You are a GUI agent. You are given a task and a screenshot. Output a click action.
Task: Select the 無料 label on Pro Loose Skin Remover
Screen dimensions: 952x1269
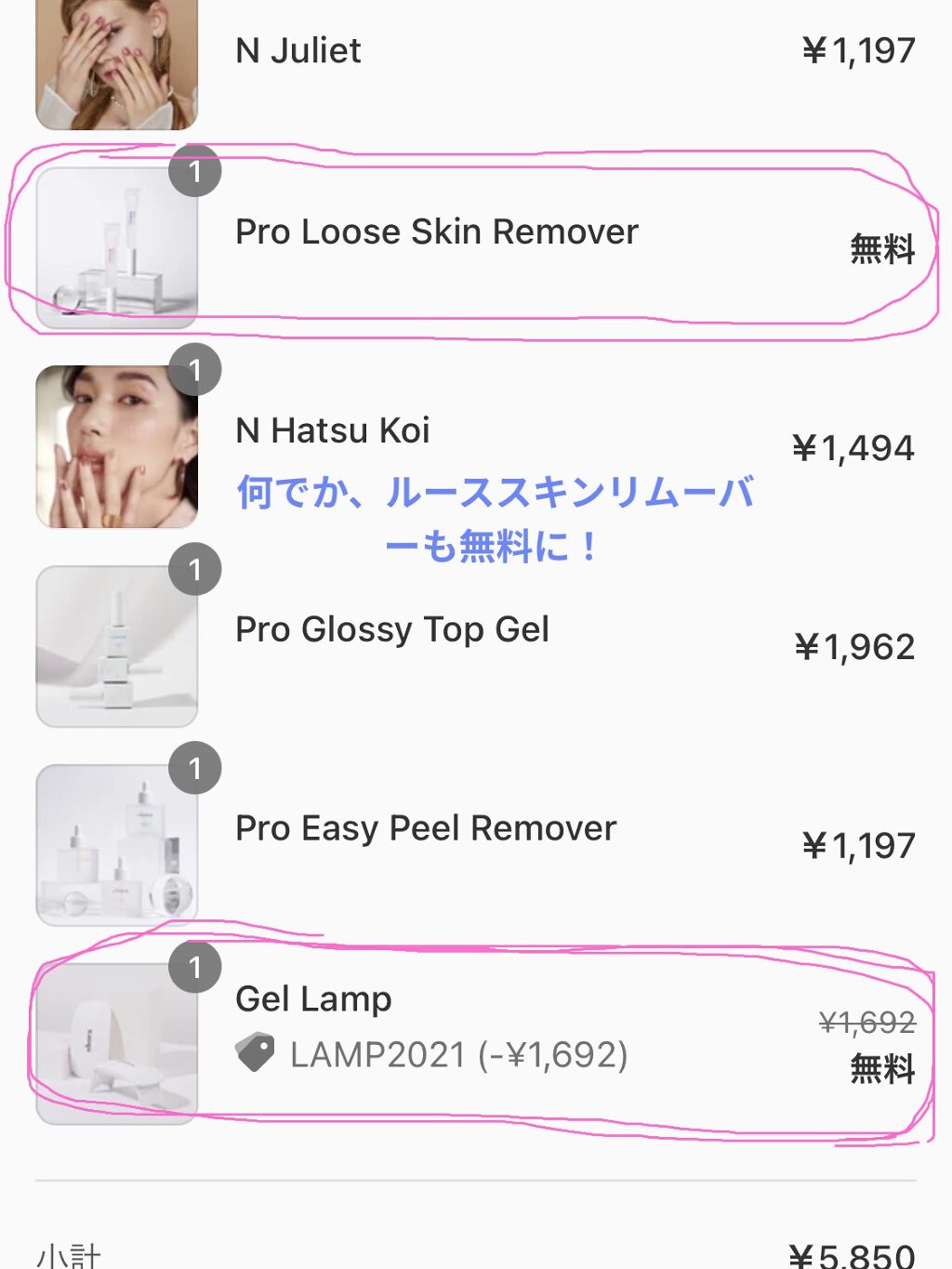[881, 249]
